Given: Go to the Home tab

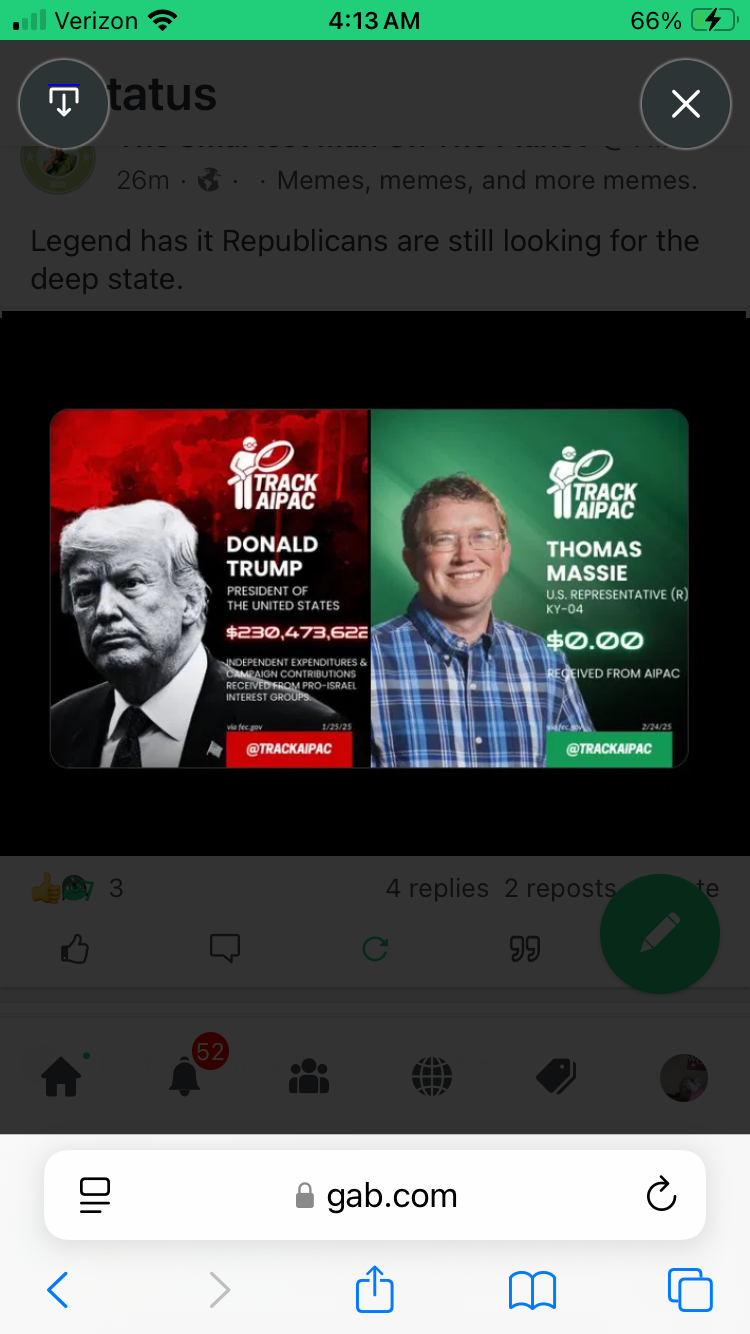Looking at the screenshot, I should (62, 1077).
